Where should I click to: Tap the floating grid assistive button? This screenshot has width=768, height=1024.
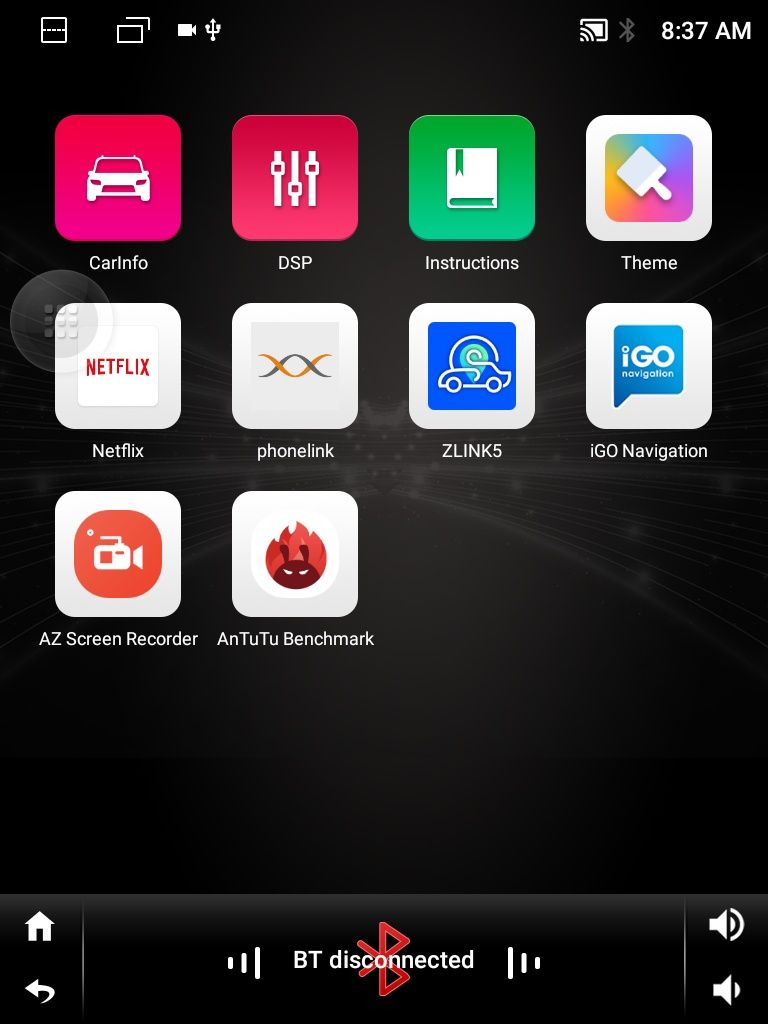[x=61, y=321]
